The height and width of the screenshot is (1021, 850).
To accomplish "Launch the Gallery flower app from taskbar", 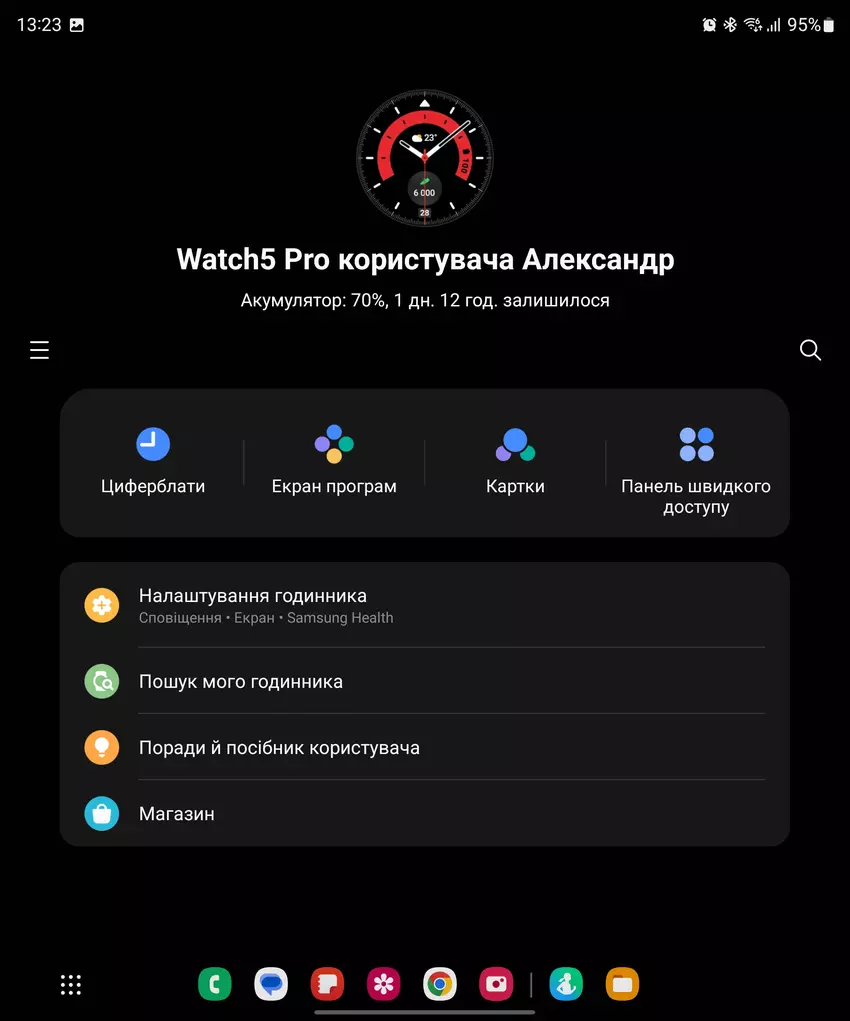I will (383, 984).
